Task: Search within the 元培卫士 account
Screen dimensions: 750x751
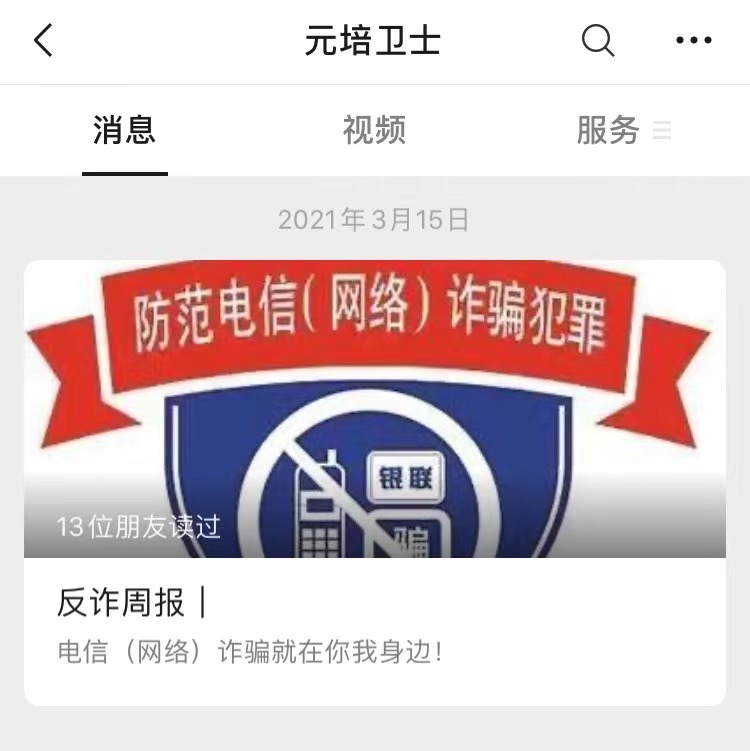Action: click(x=598, y=41)
